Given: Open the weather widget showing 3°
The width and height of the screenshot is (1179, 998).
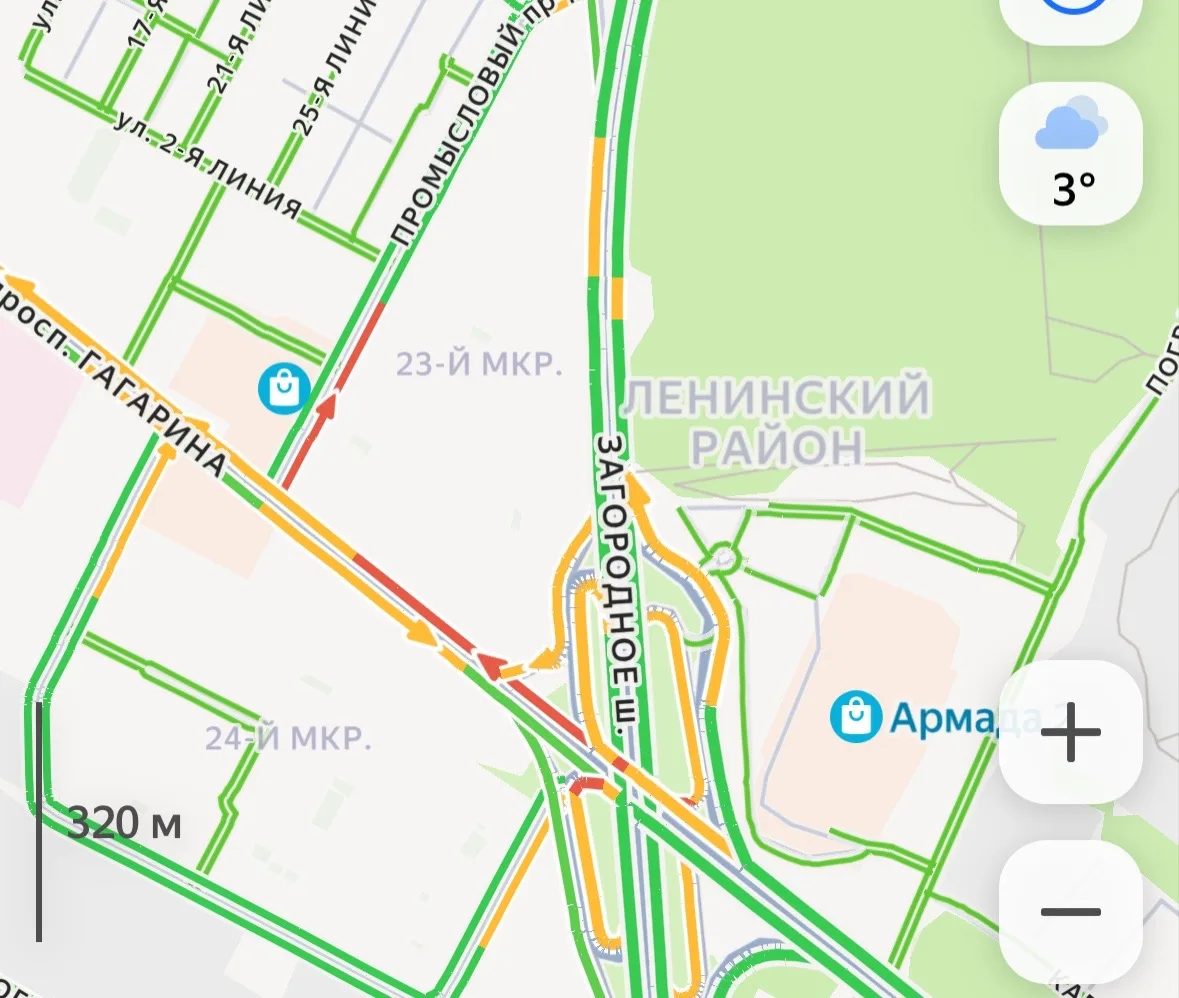Looking at the screenshot, I should [x=1070, y=153].
